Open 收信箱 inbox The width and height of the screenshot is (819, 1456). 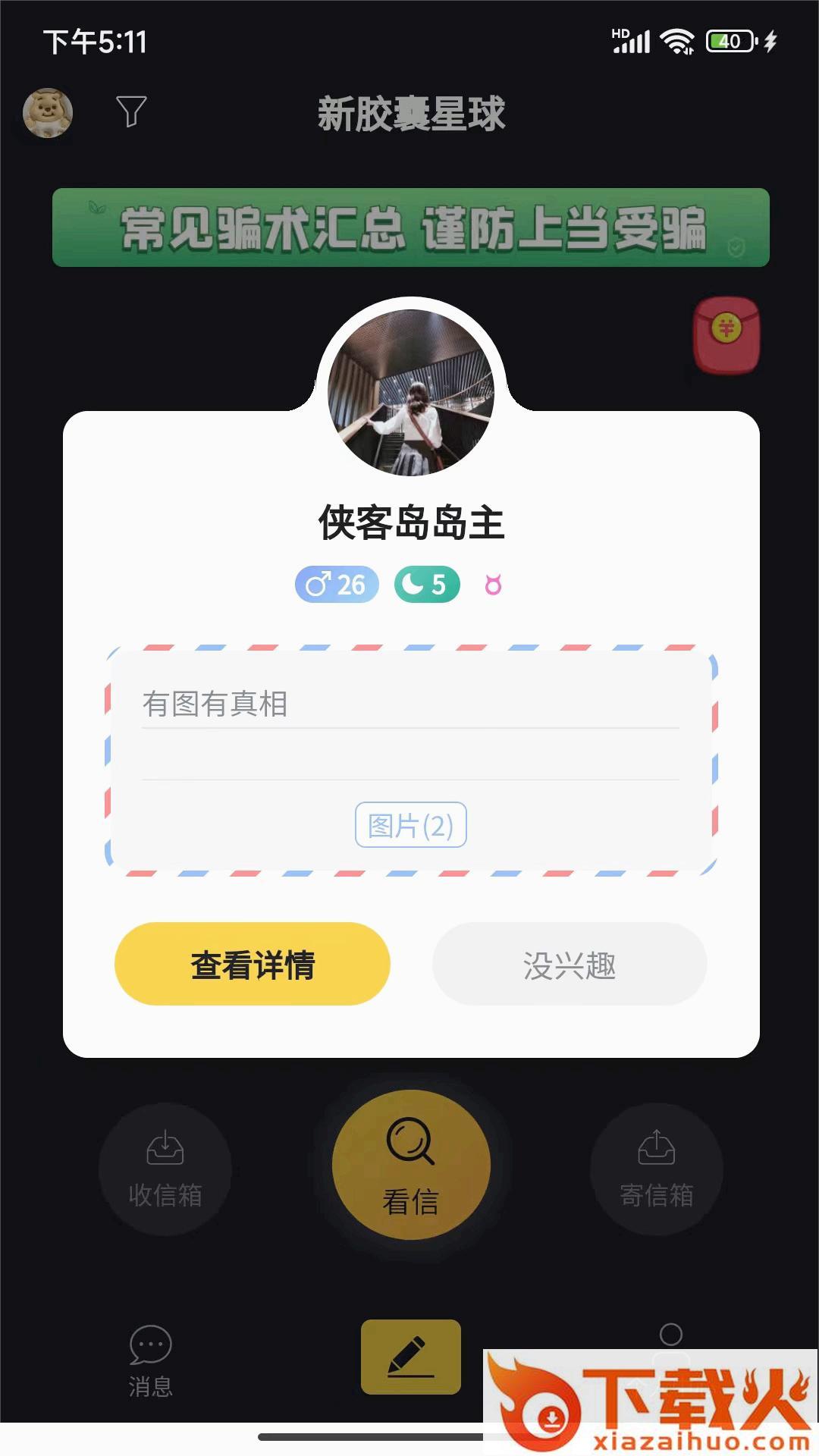click(165, 1169)
